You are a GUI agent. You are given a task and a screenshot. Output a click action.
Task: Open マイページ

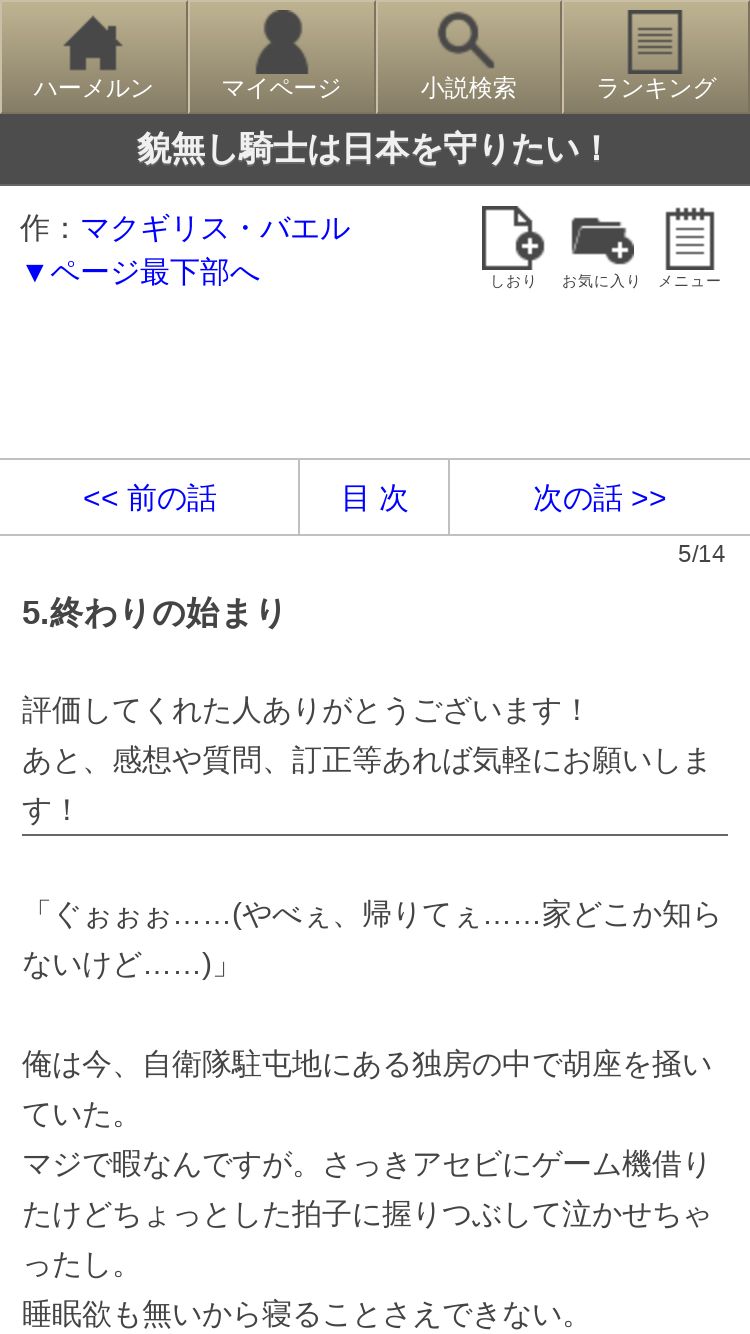click(281, 57)
